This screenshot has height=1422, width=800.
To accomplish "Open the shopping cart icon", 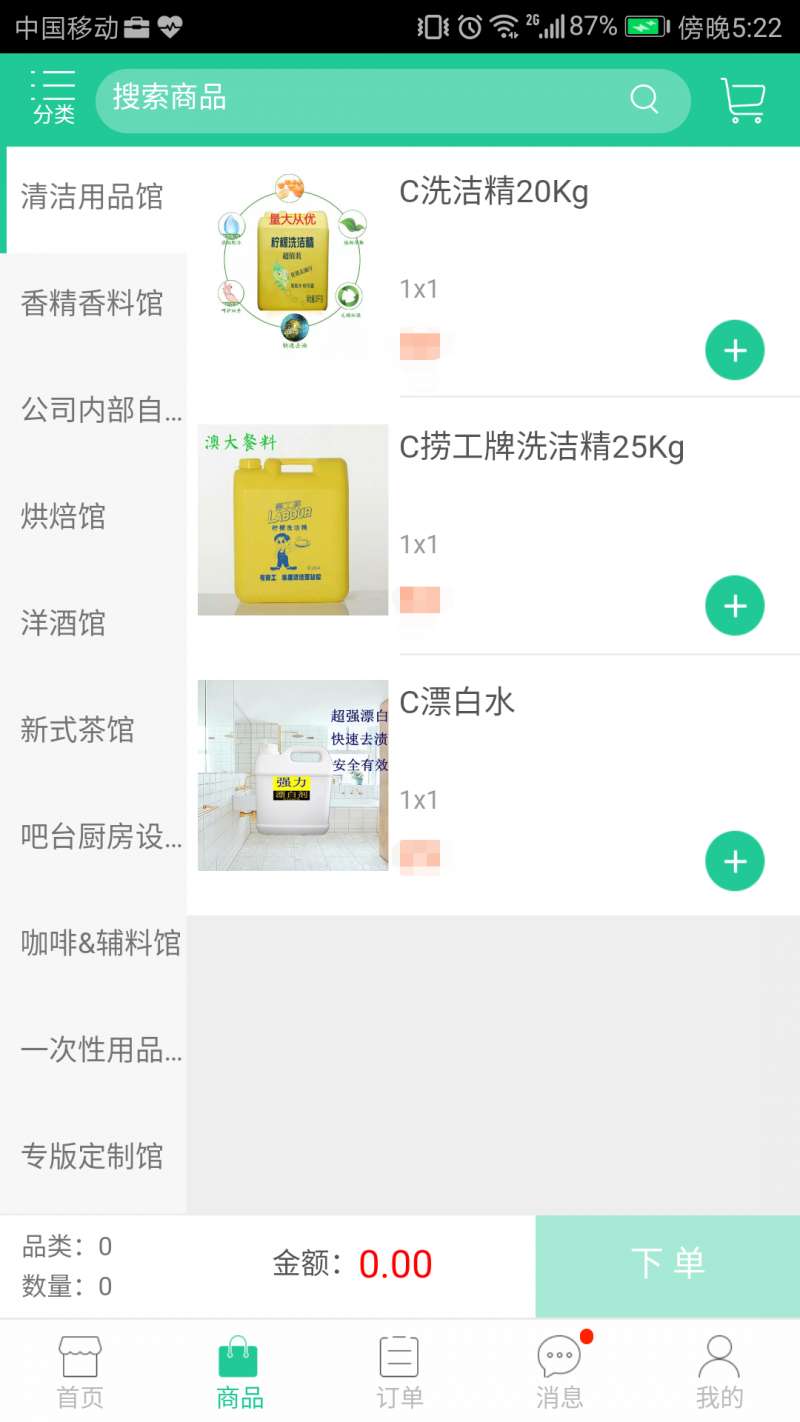I will [743, 100].
